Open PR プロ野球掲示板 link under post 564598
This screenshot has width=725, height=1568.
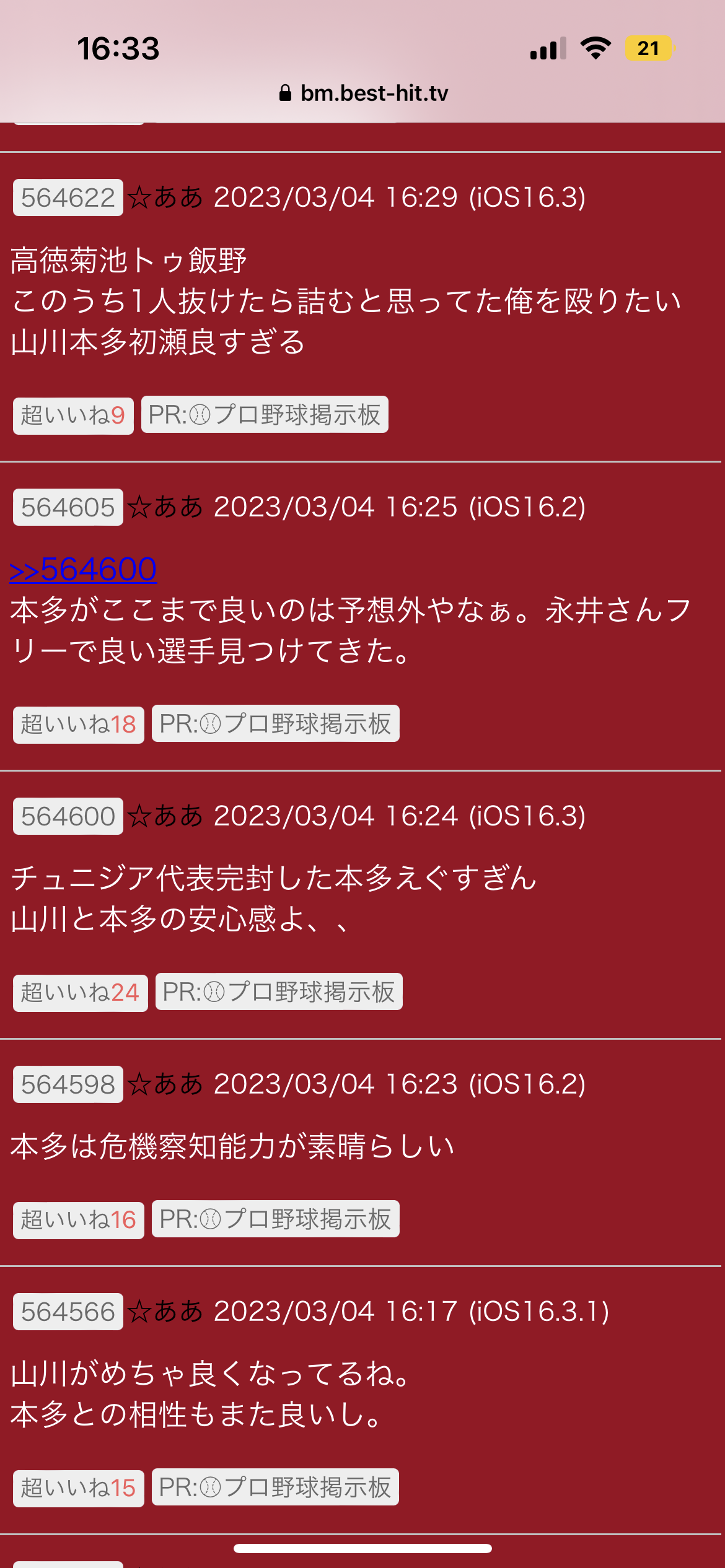(275, 1219)
